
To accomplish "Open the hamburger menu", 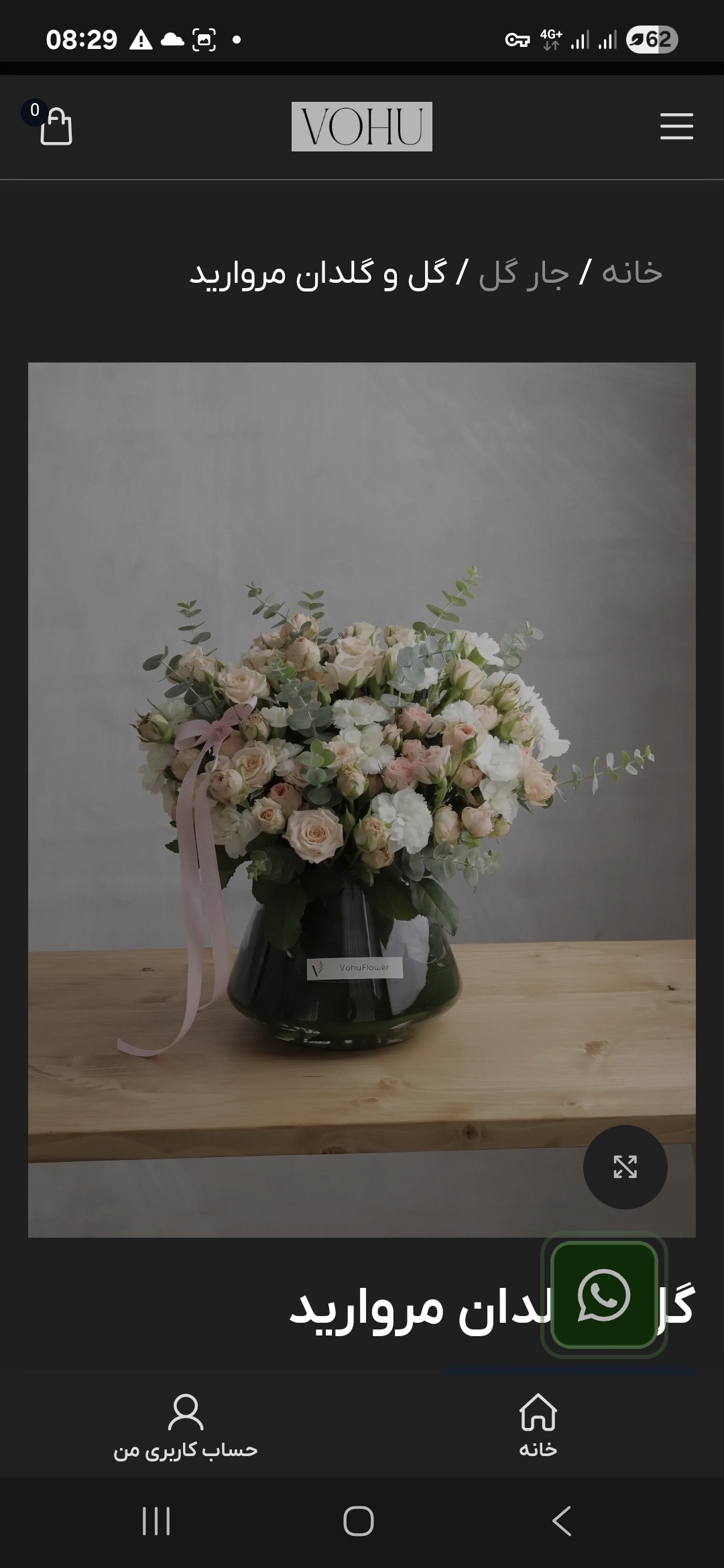I will tap(676, 126).
